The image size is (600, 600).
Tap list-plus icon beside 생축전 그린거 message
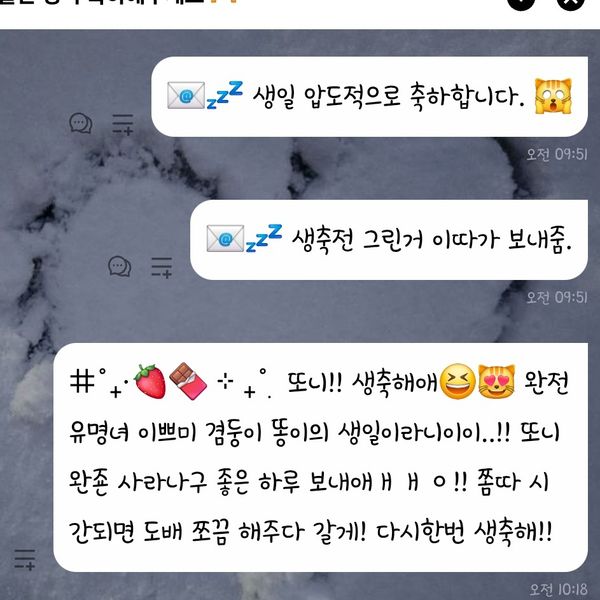(x=161, y=266)
